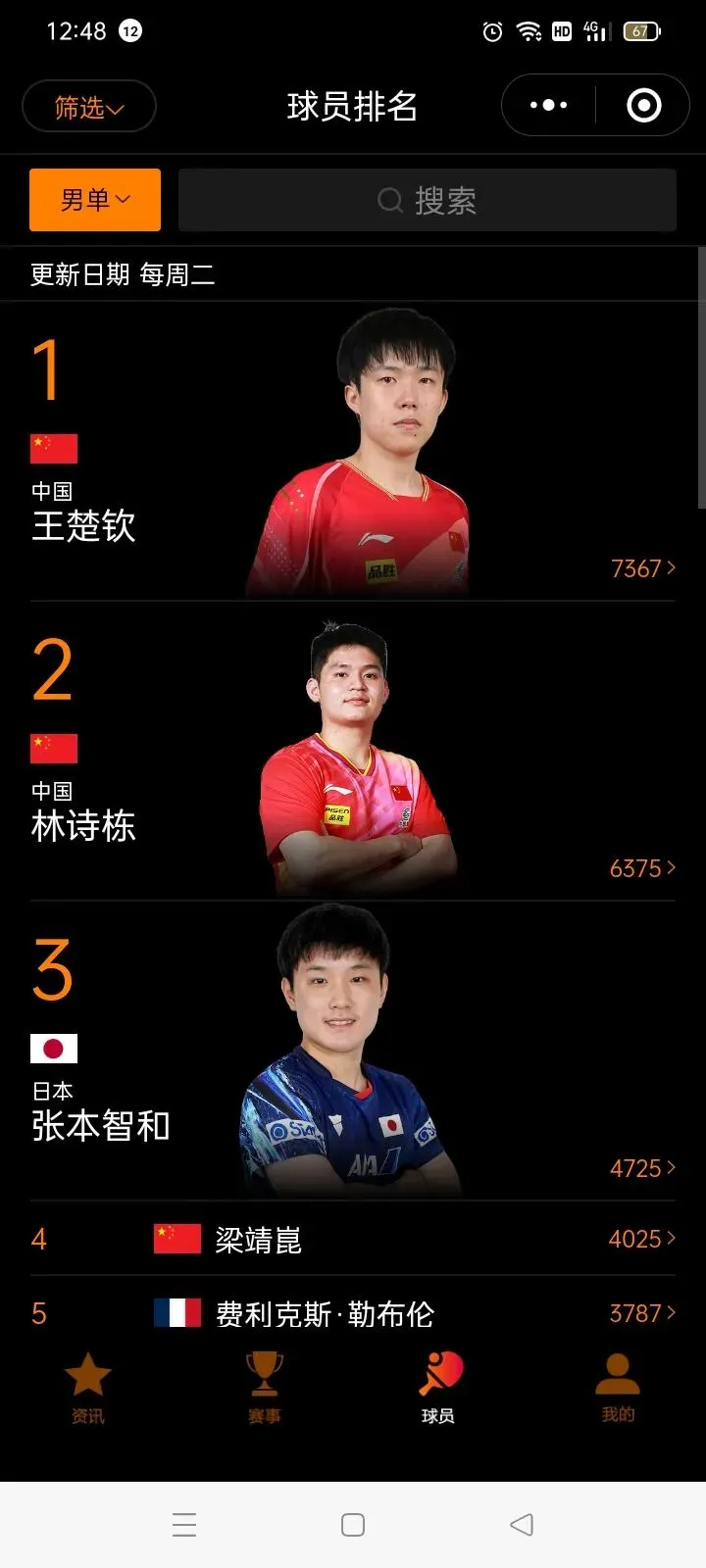The image size is (706, 1568).
Task: Go to the 我的 tab
Action: click(618, 1388)
